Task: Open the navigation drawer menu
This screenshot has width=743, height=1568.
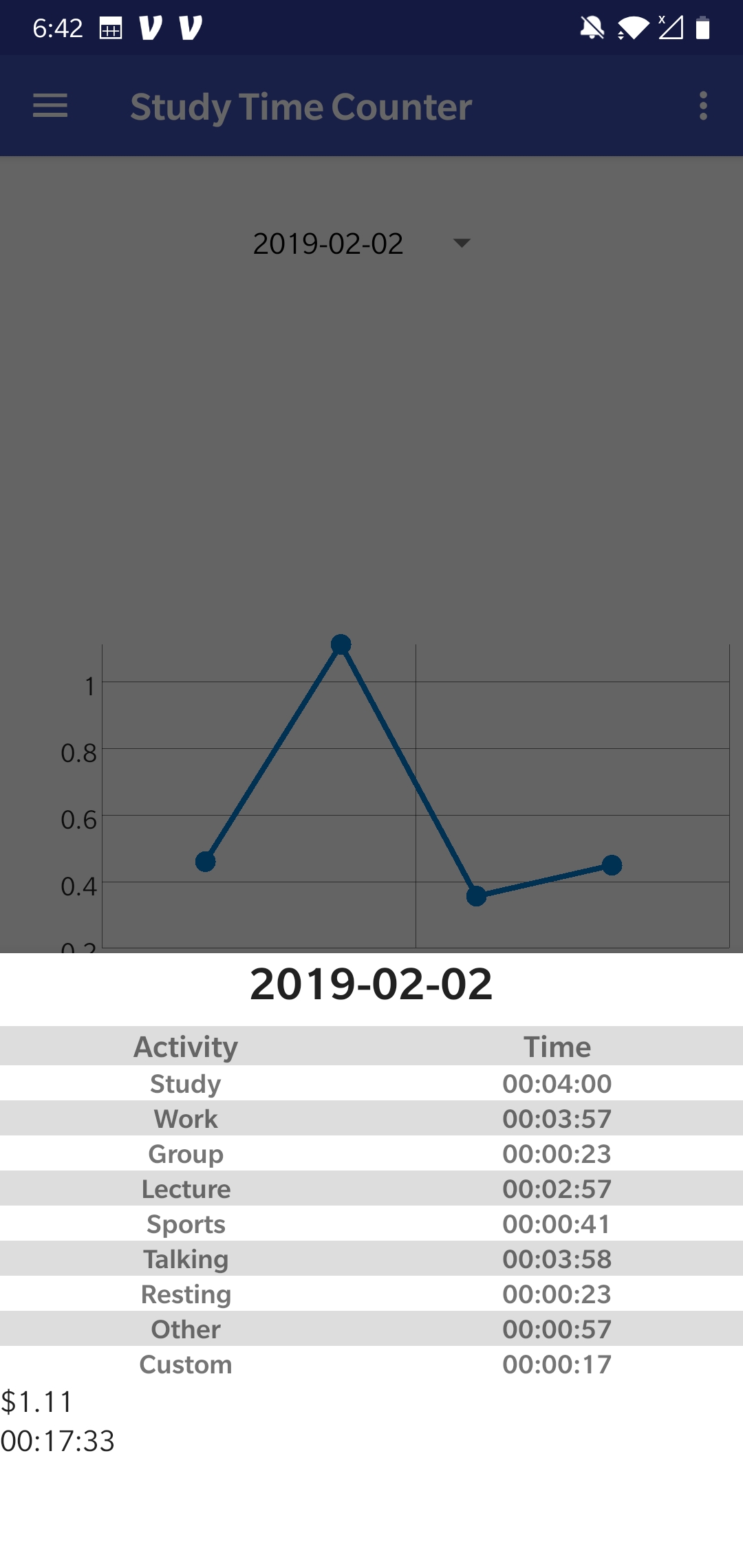Action: coord(48,107)
